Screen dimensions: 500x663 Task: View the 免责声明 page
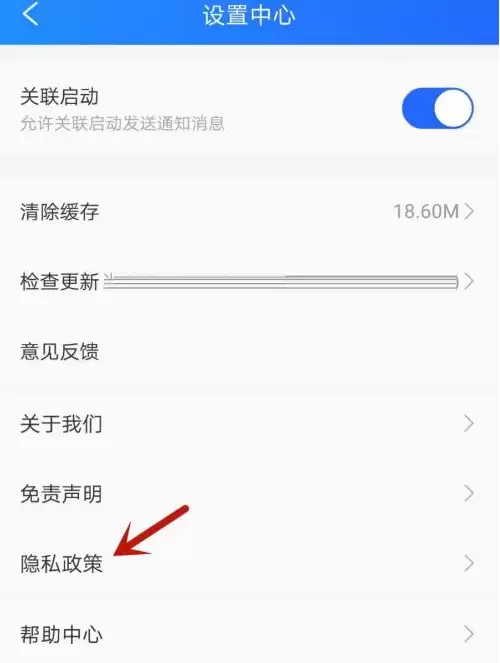pos(250,493)
